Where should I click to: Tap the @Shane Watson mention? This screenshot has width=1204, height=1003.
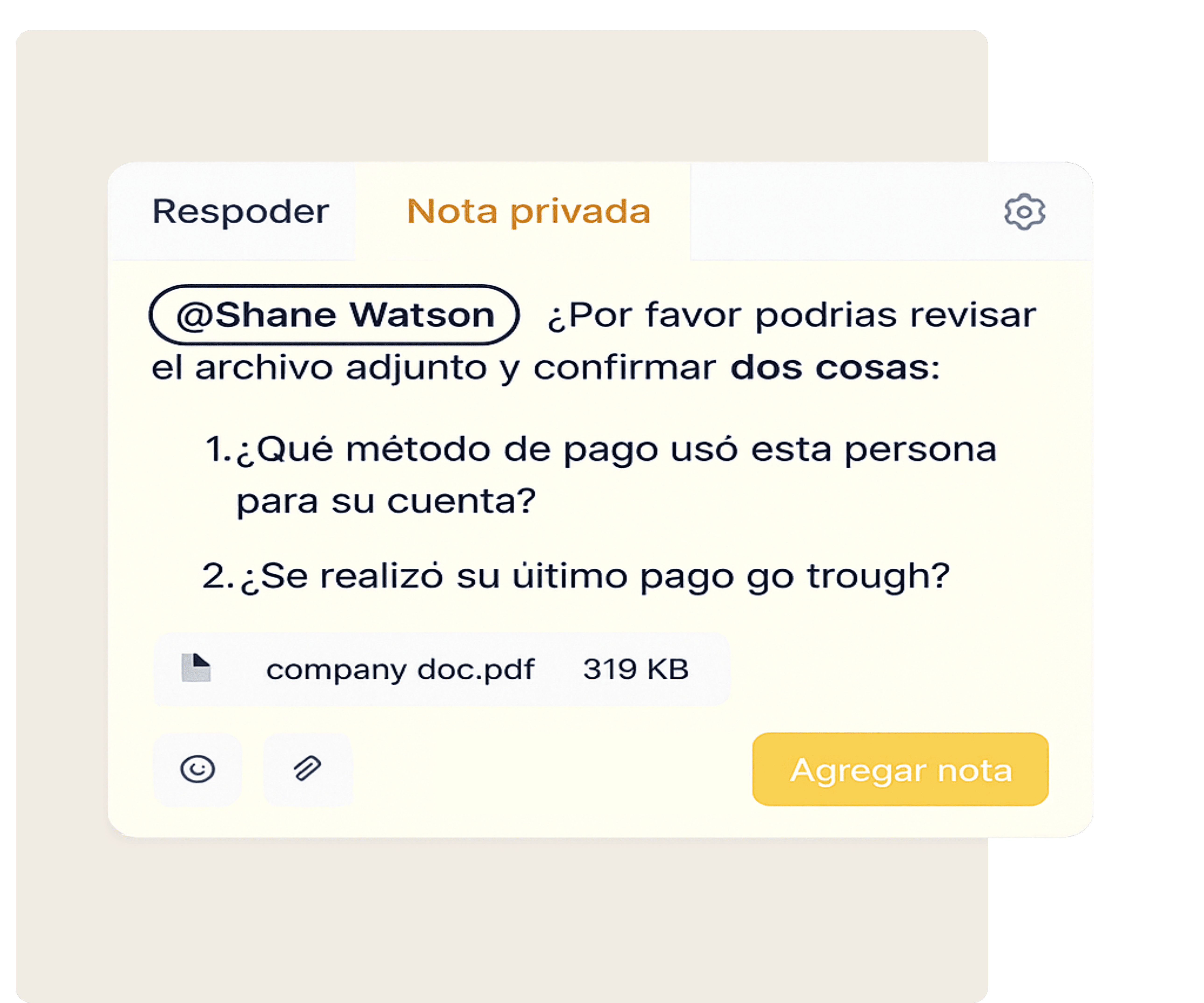[x=334, y=315]
